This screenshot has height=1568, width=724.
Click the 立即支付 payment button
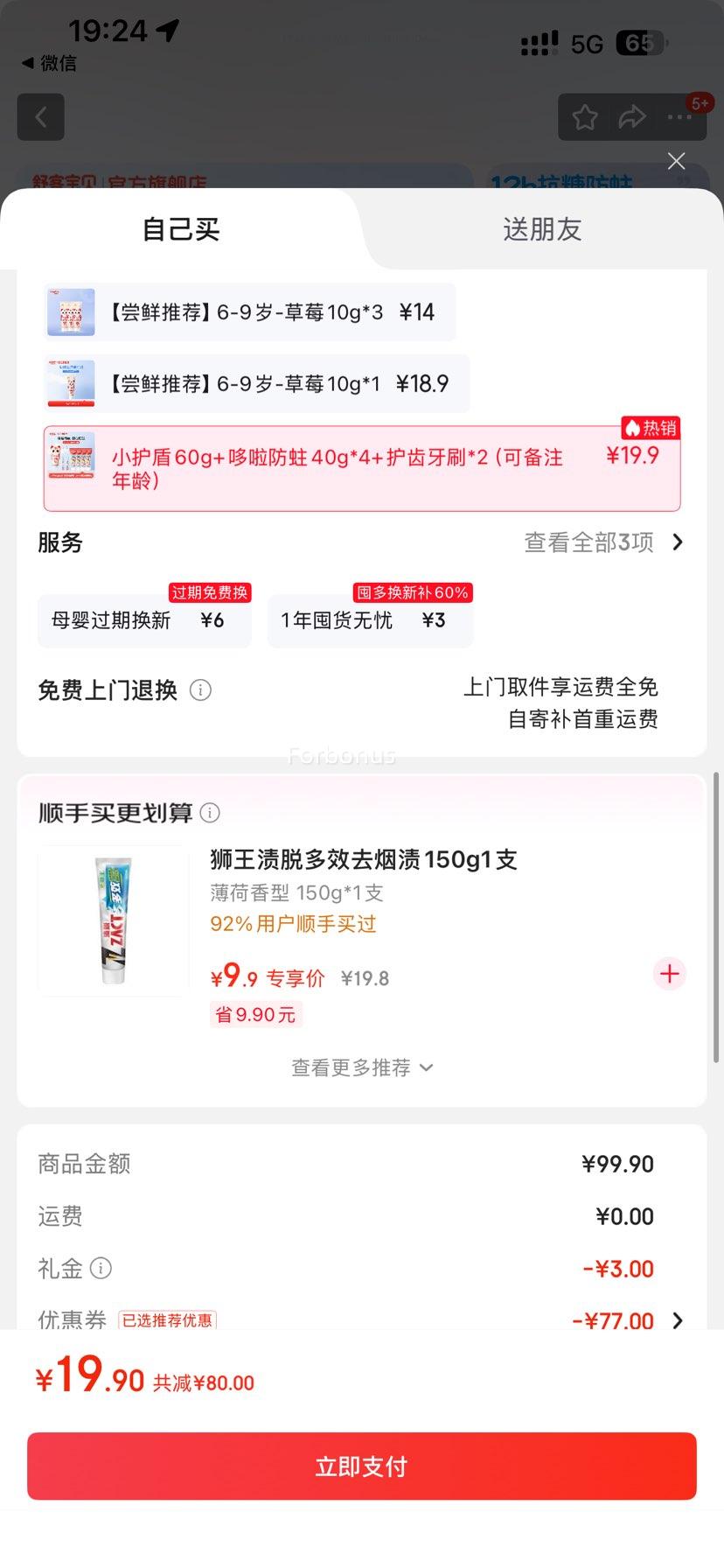coord(361,1466)
